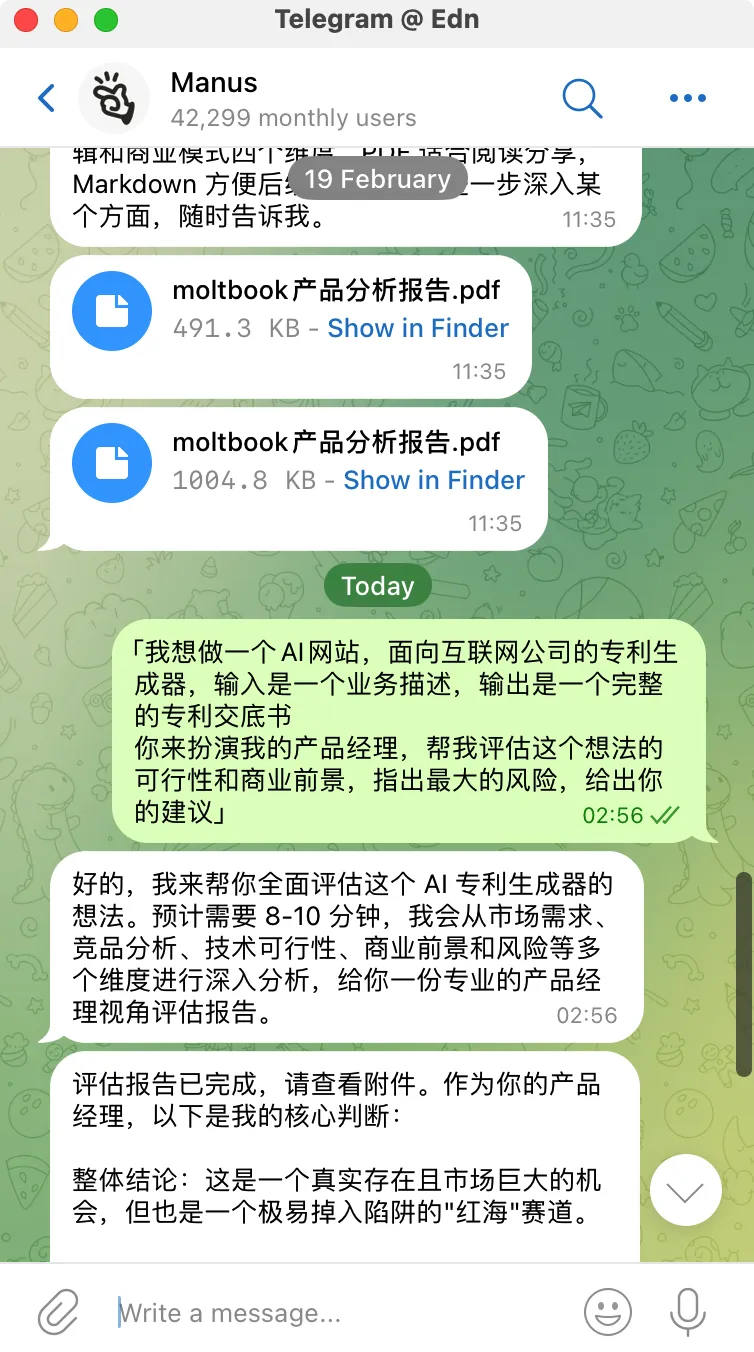Record a voice message
Screen dimensions: 754x1352
687,1311
